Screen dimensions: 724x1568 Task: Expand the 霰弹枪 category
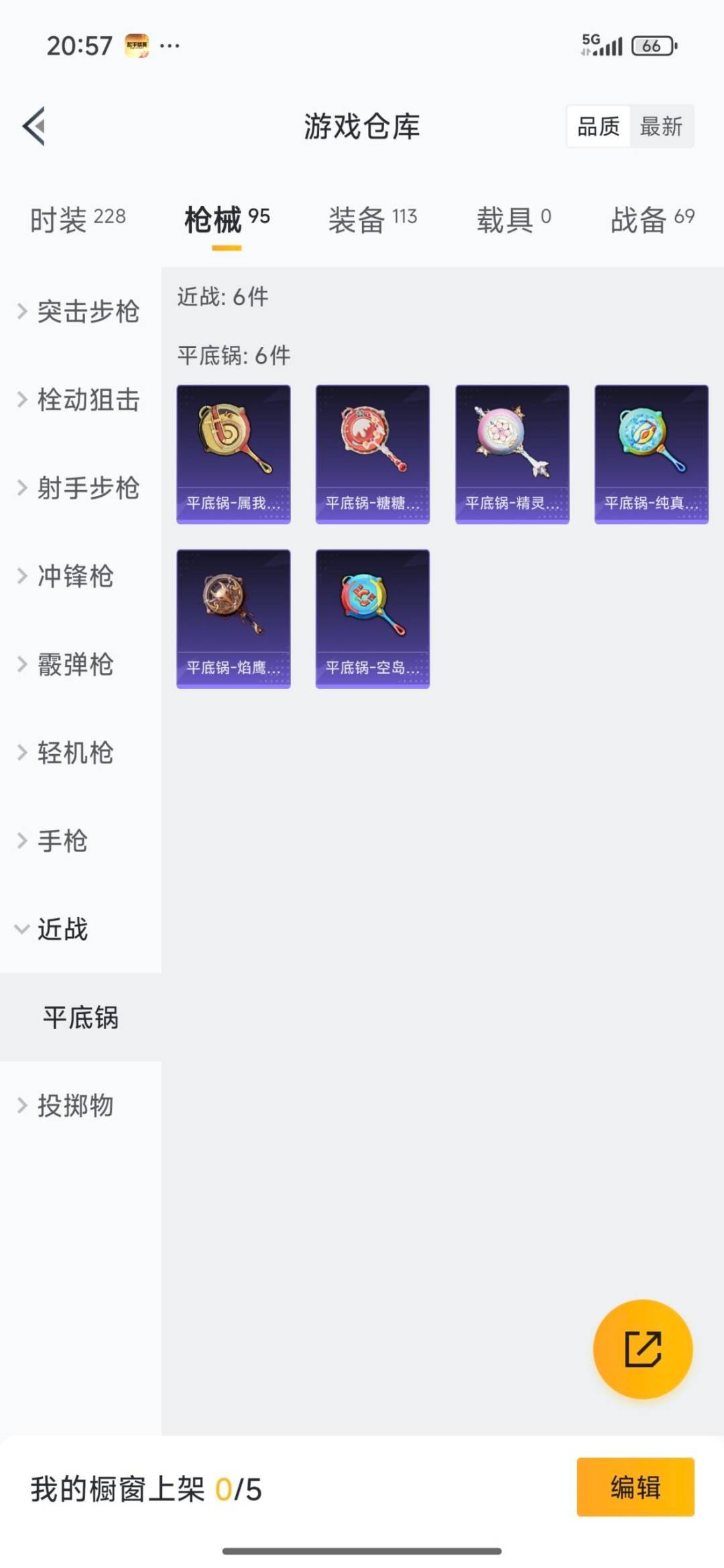(x=75, y=664)
